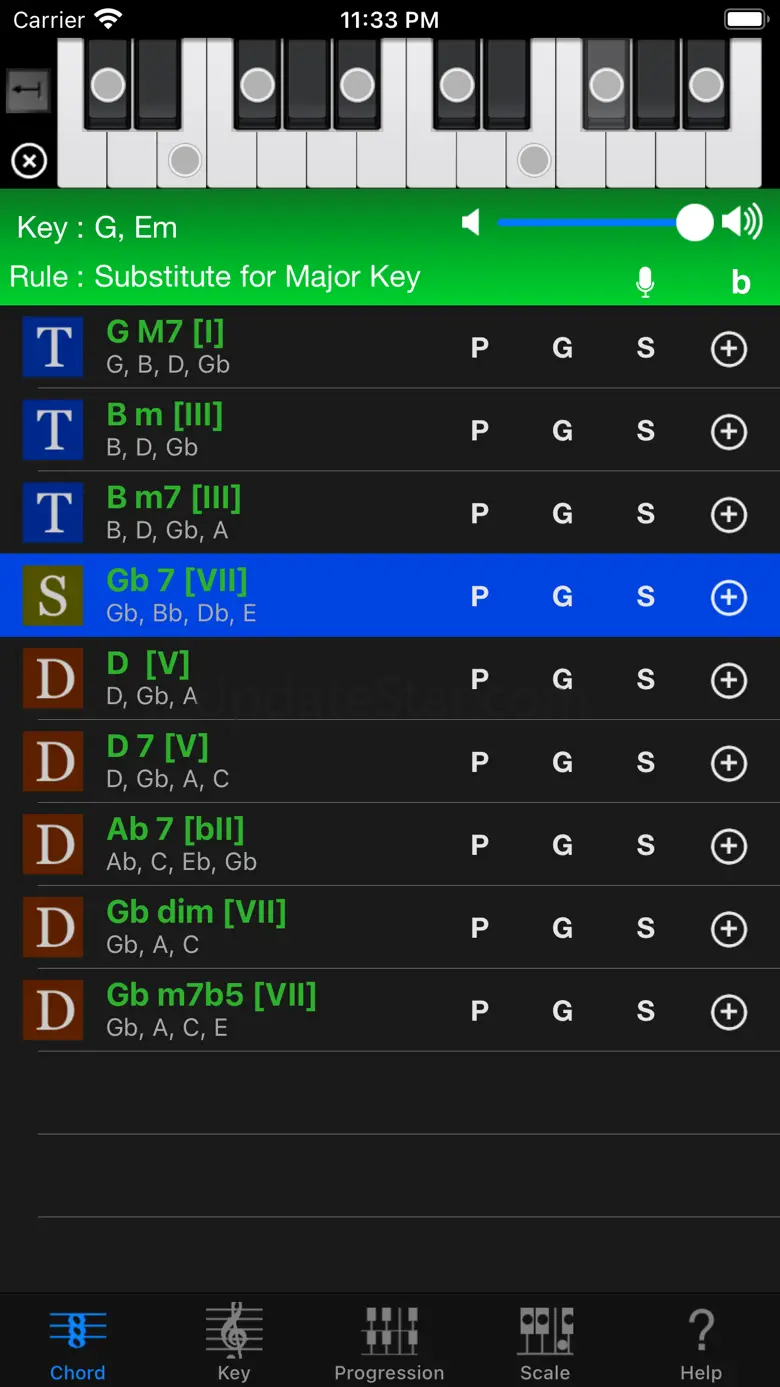Image resolution: width=780 pixels, height=1387 pixels.
Task: Tap S for the Gb 7 [VII] chord
Action: pos(646,596)
